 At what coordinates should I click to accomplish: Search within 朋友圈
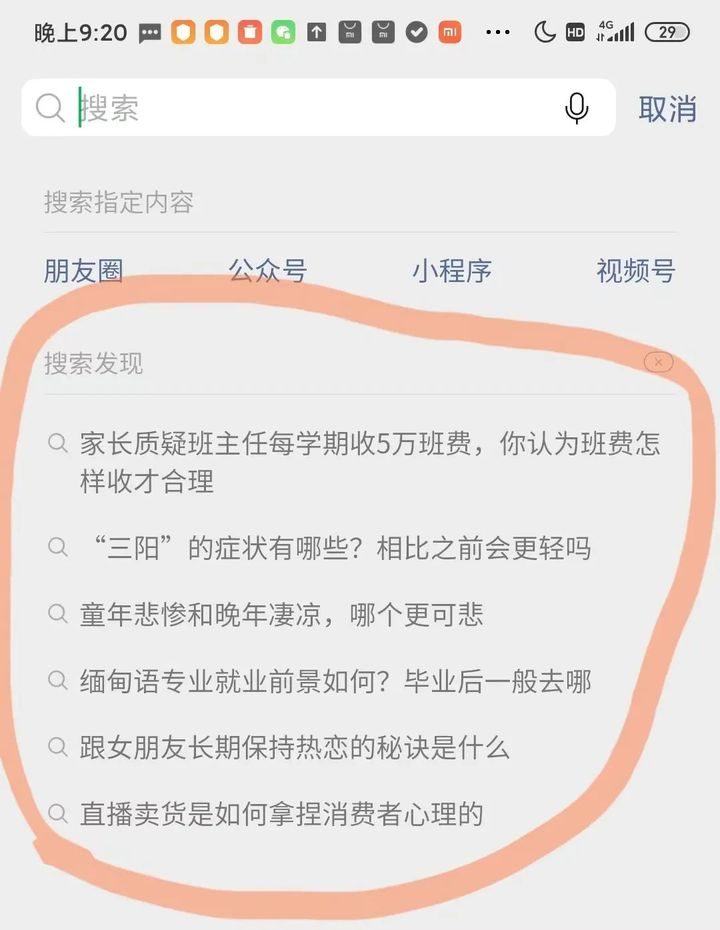(x=83, y=271)
